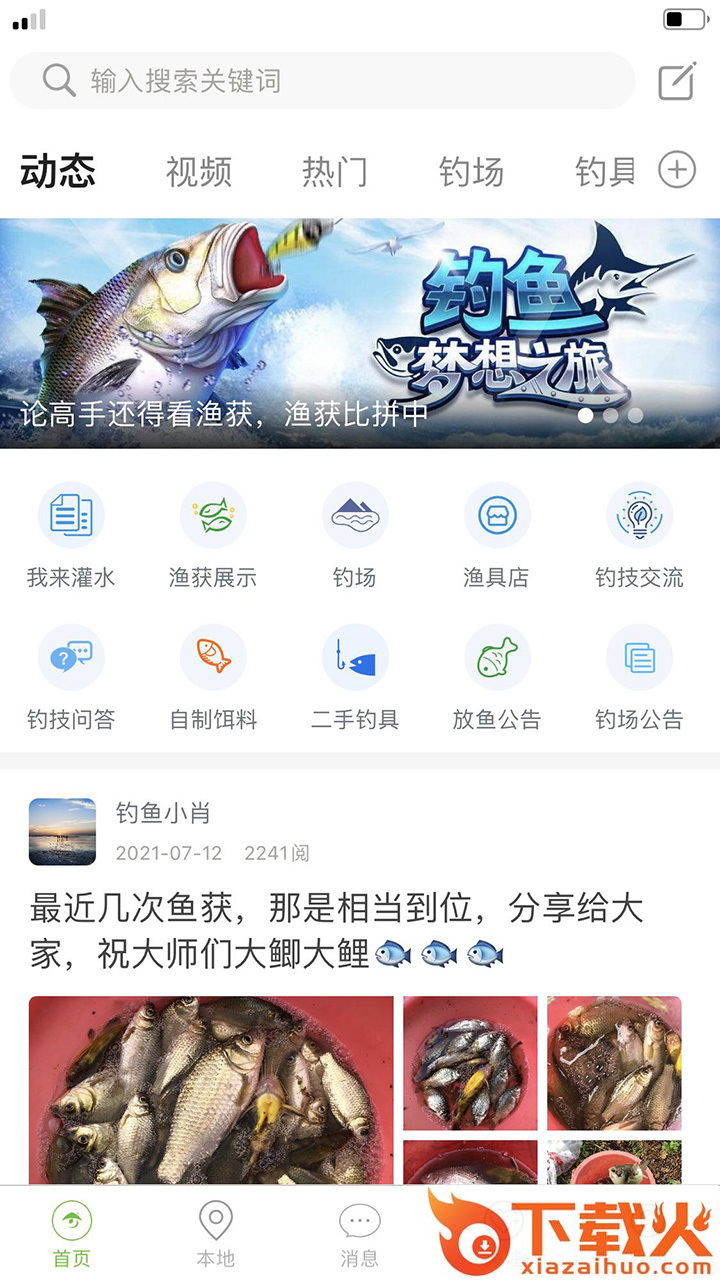View 放鱼公告 category
The width and height of the screenshot is (720, 1280).
coord(497,677)
